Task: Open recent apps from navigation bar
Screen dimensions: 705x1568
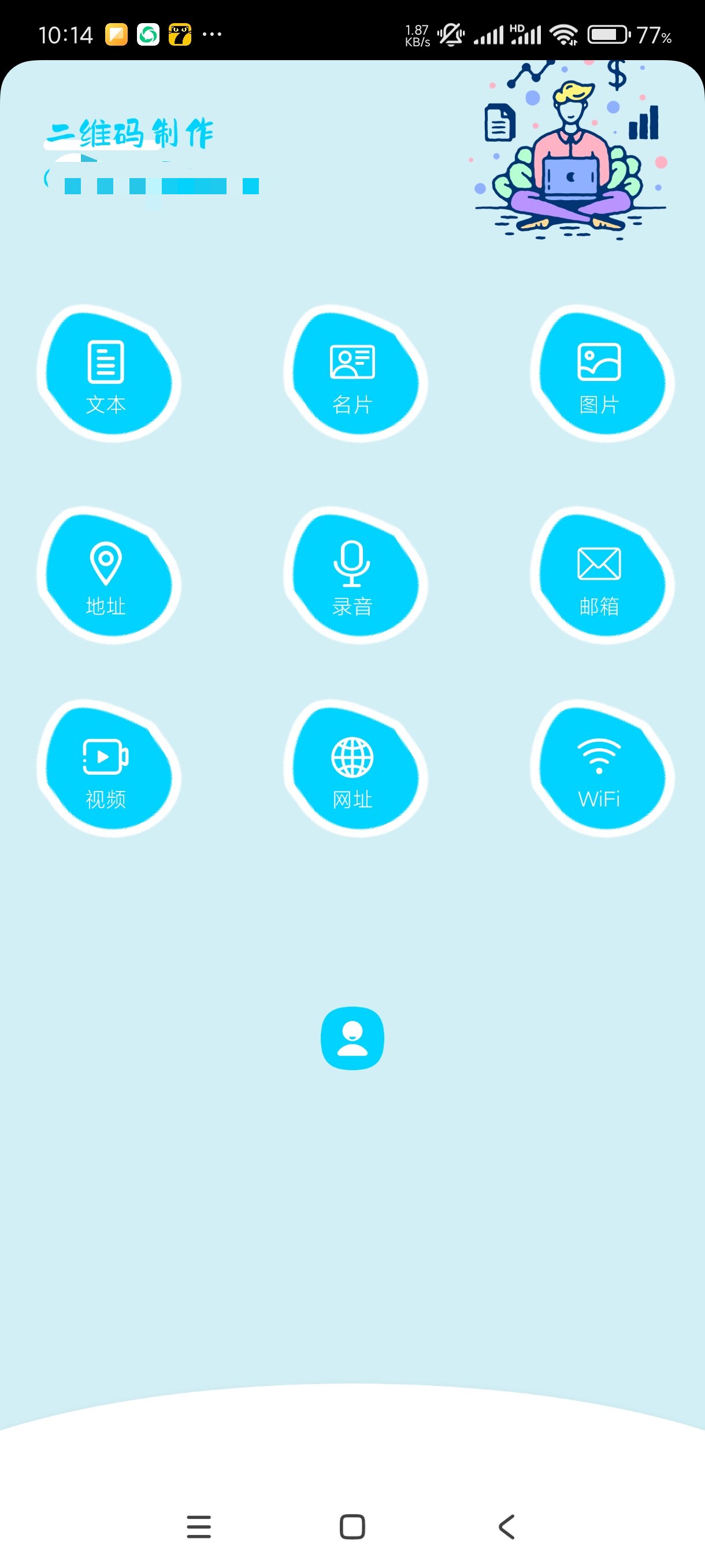Action: 199,1526
